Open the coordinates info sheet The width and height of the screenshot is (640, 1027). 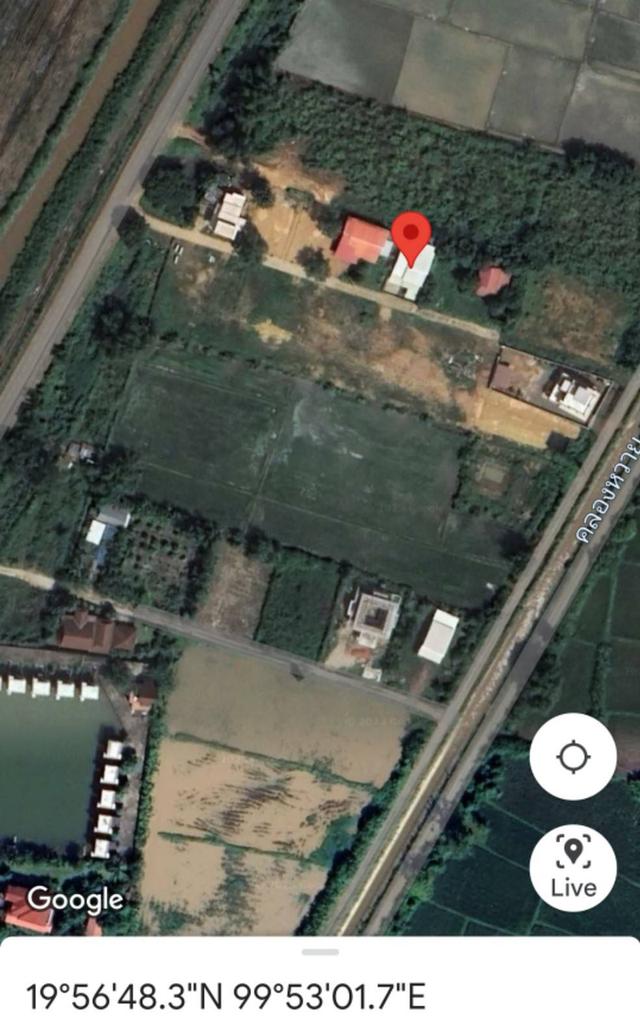click(226, 996)
